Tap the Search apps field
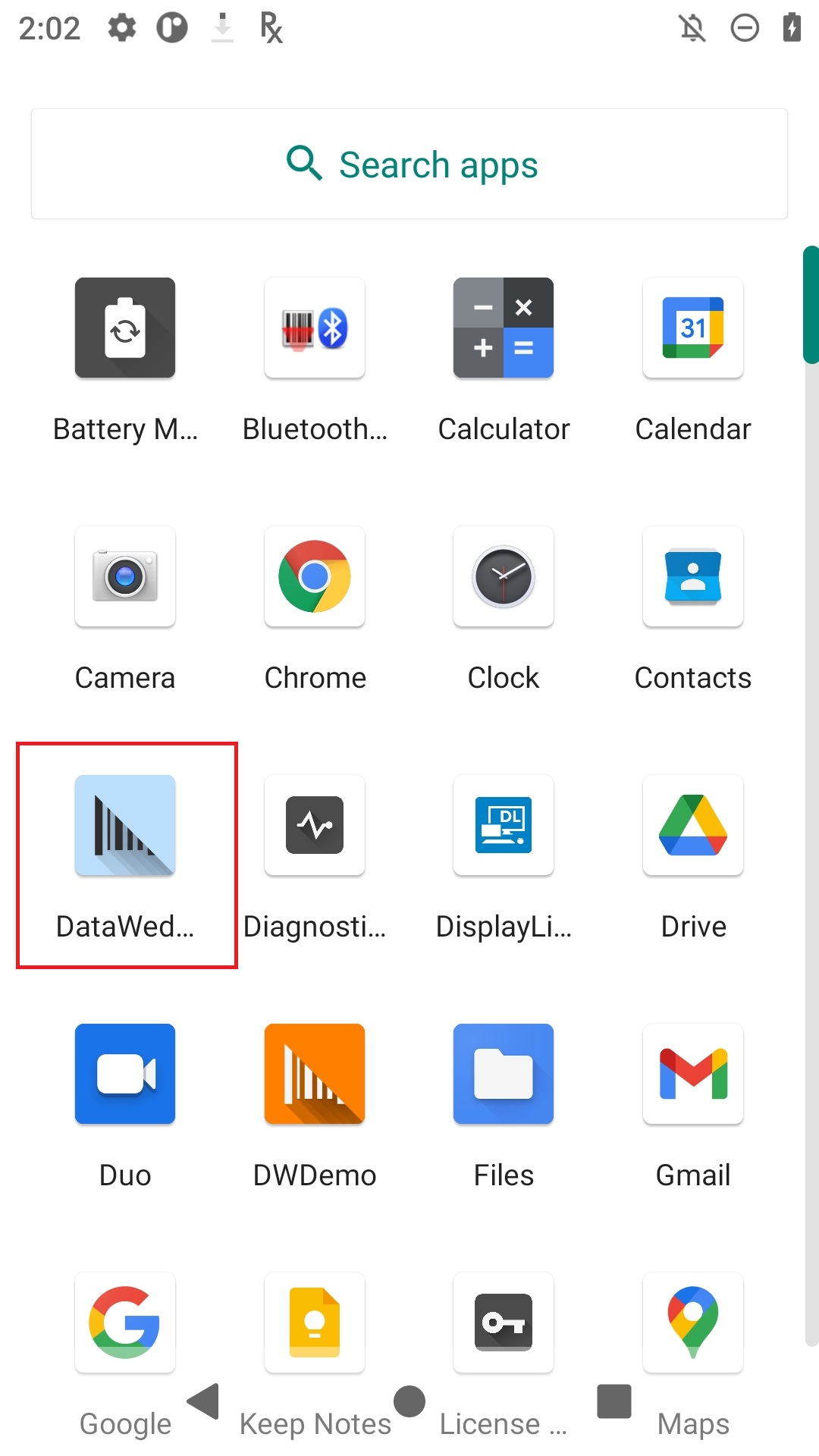819x1456 pixels. pos(409,164)
